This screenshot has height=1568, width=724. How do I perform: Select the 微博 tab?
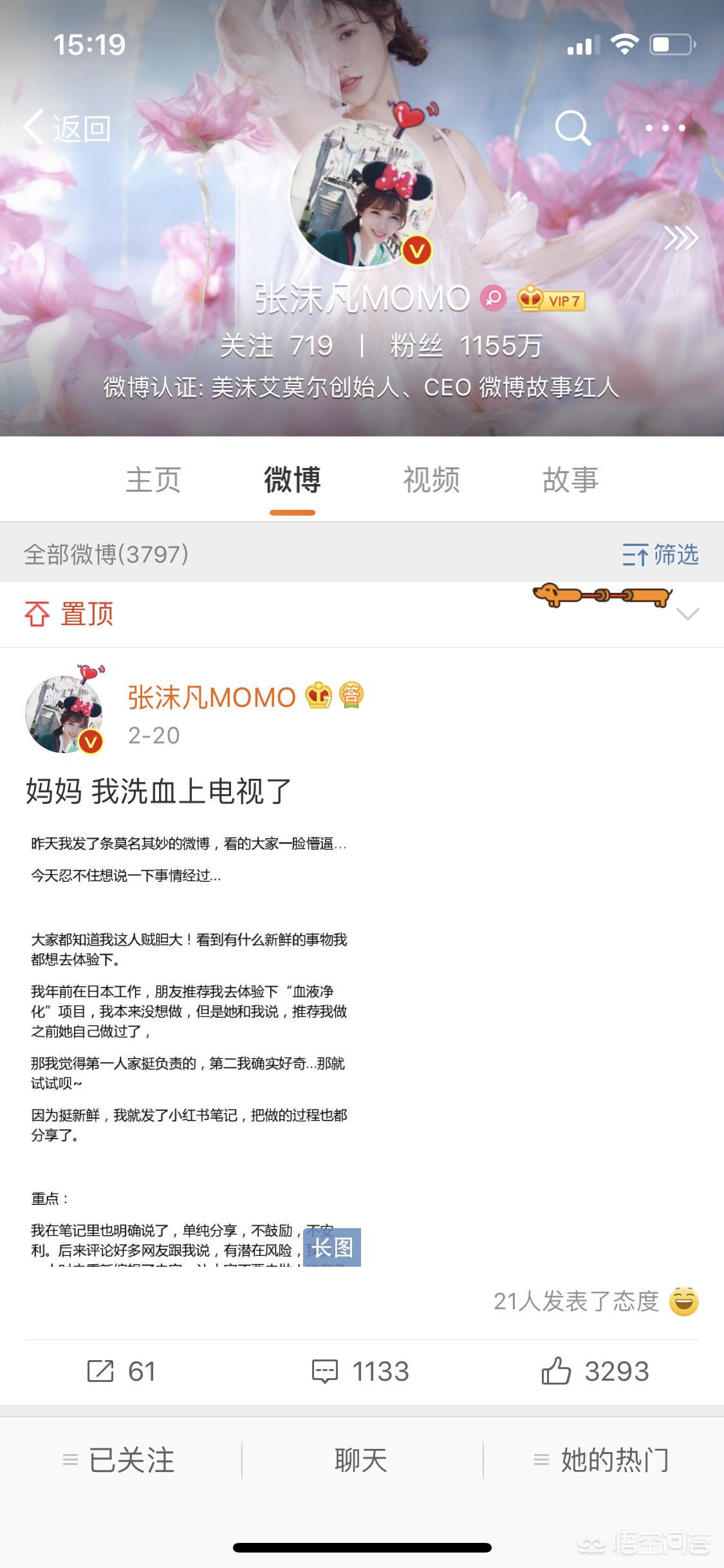click(x=292, y=480)
